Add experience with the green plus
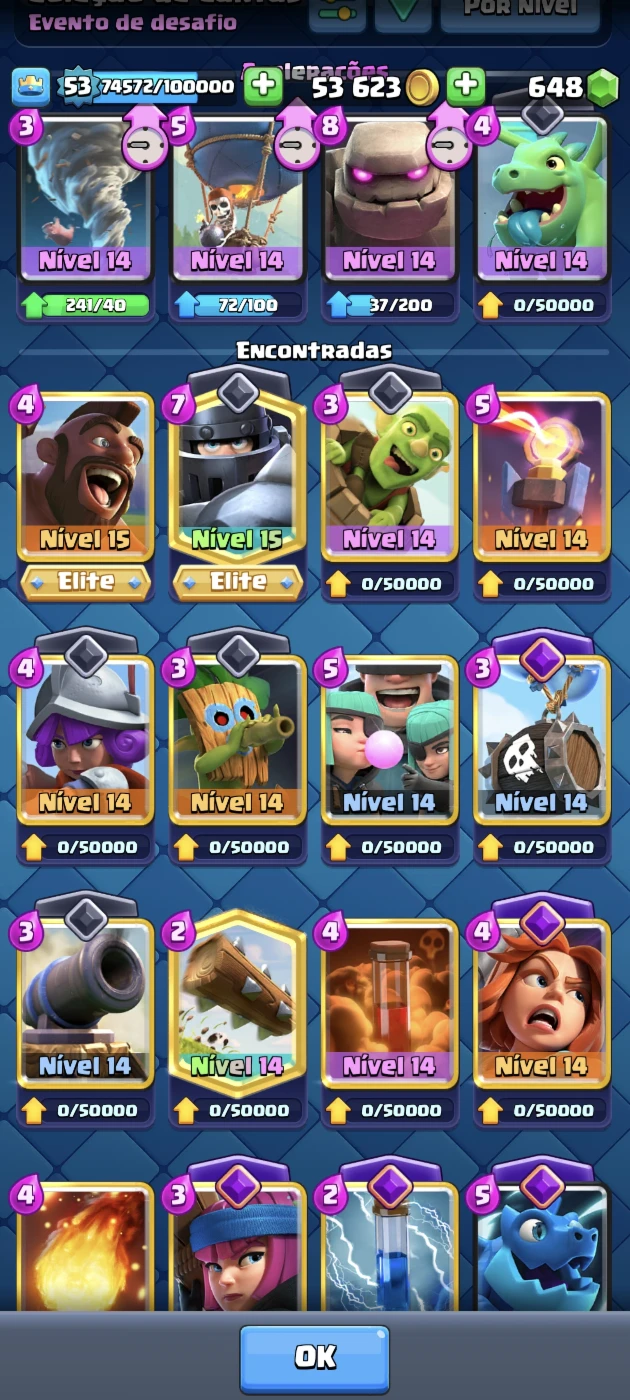This screenshot has height=1400, width=630. point(264,87)
